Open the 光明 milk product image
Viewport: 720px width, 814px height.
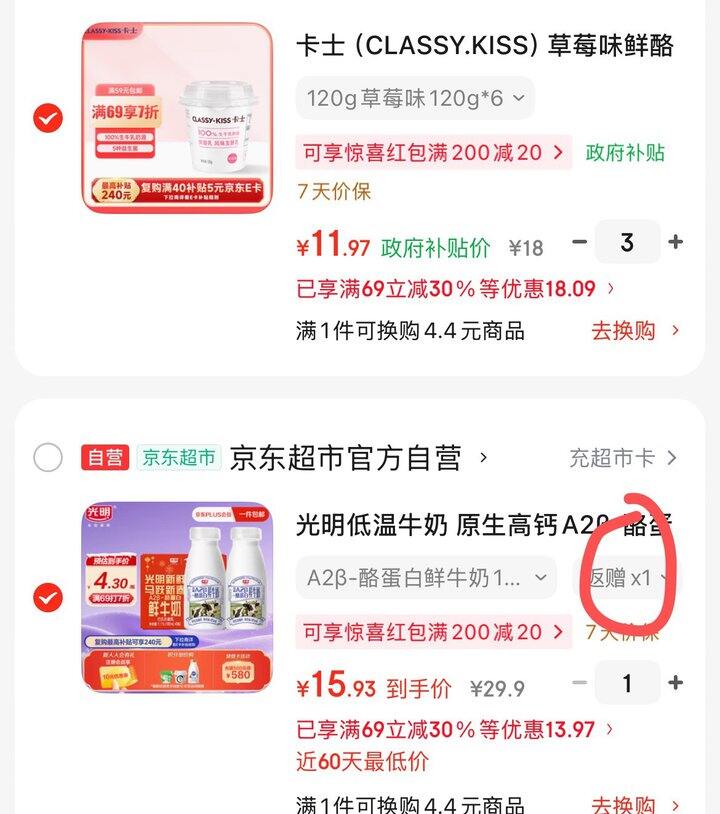pos(177,598)
